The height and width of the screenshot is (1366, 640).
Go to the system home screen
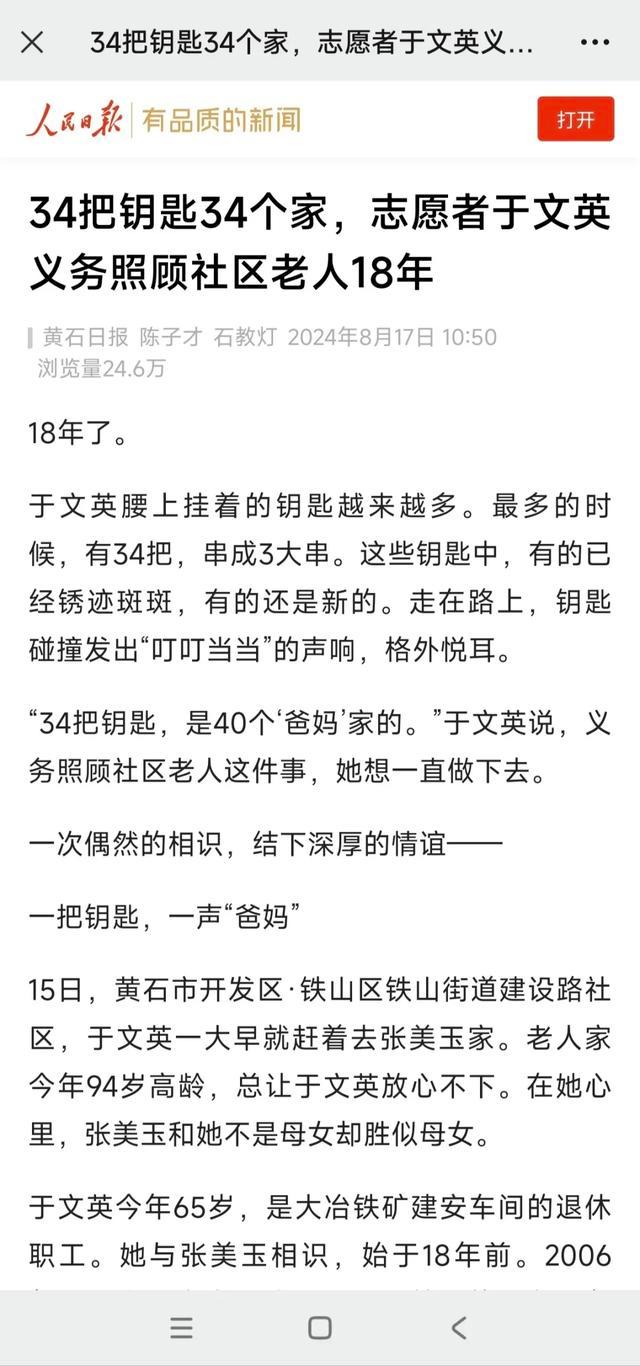(x=320, y=1328)
